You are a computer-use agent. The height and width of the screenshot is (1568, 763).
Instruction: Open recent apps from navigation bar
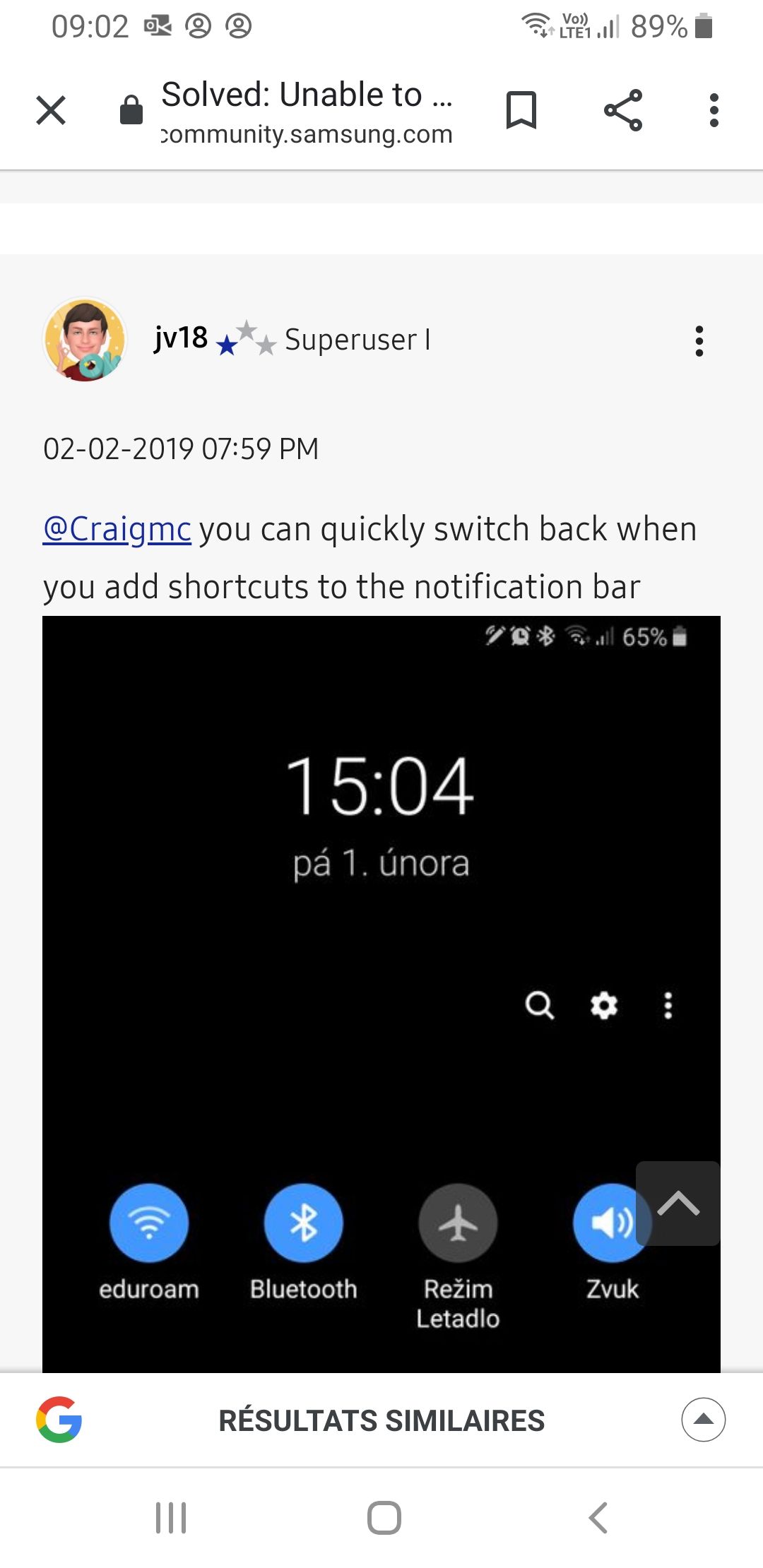click(171, 1517)
